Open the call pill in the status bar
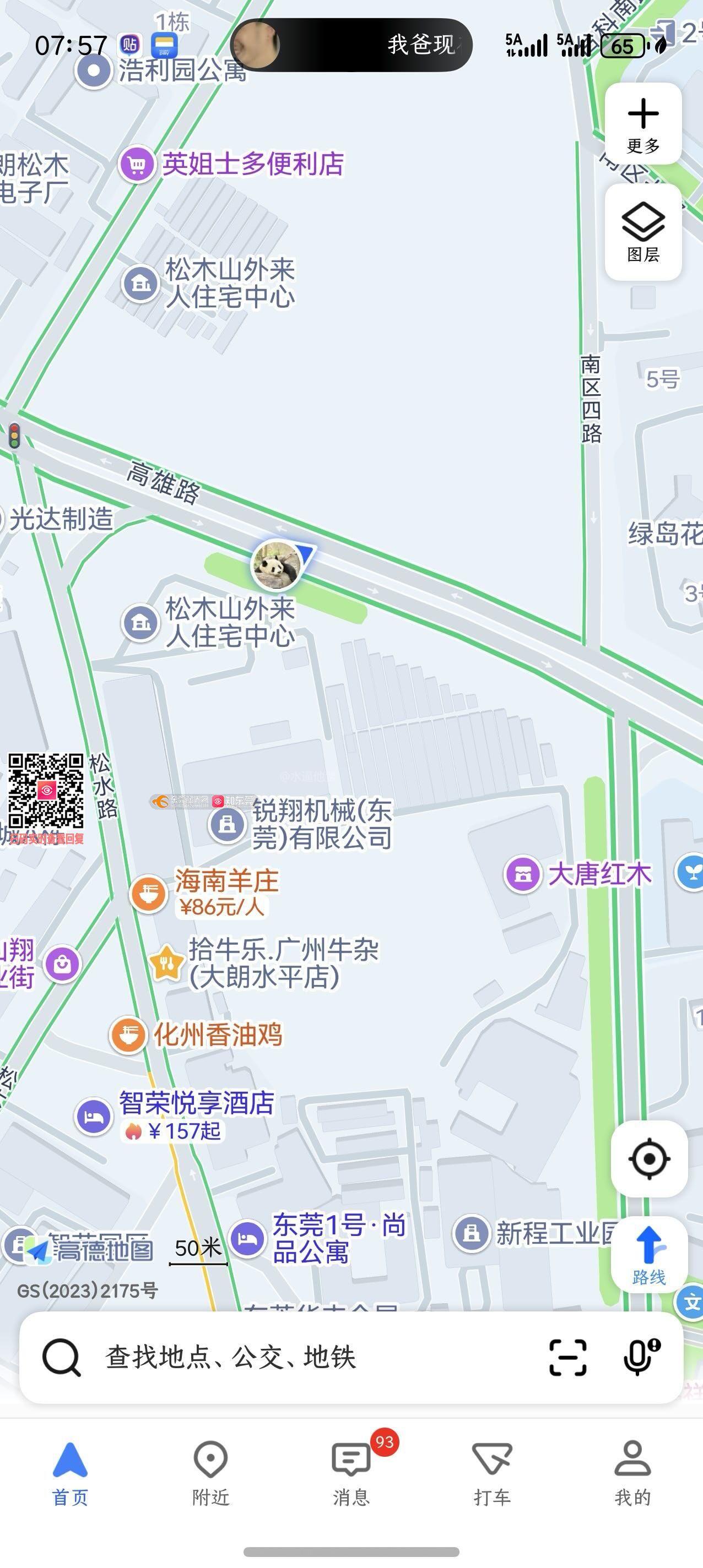The height and width of the screenshot is (1568, 703). (x=351, y=45)
